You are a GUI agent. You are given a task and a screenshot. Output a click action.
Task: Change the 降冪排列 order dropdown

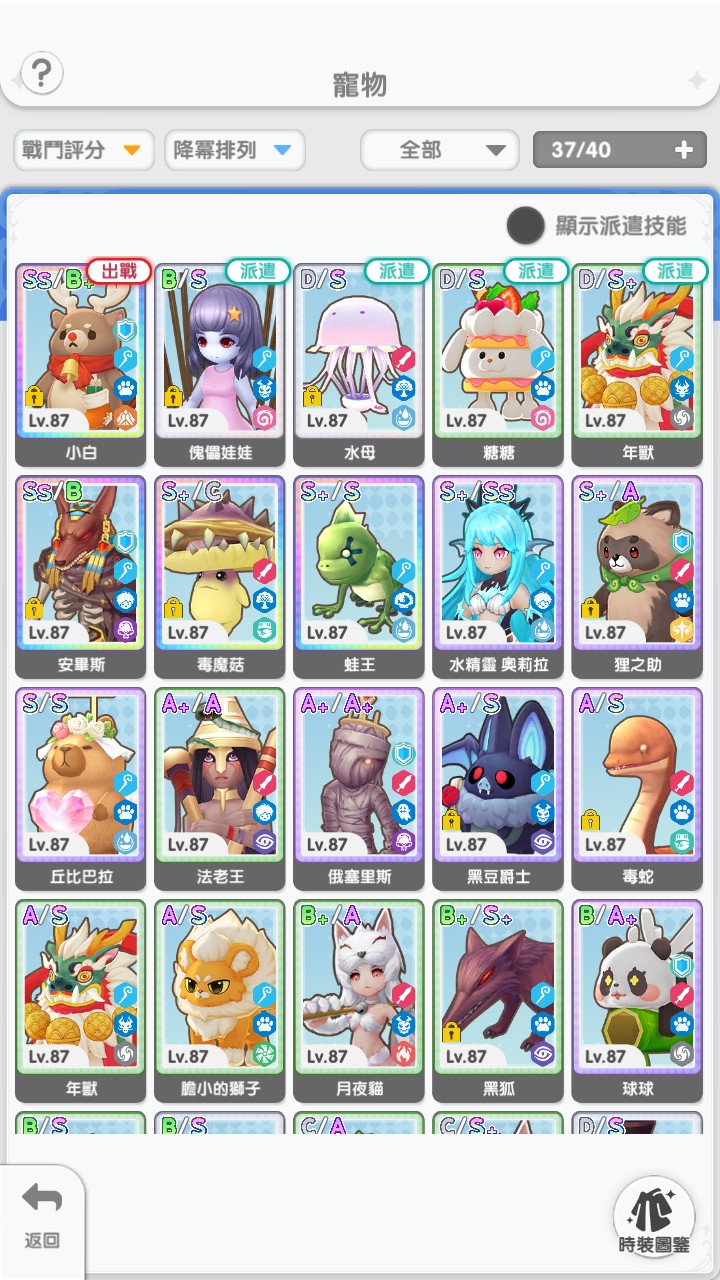(234, 150)
